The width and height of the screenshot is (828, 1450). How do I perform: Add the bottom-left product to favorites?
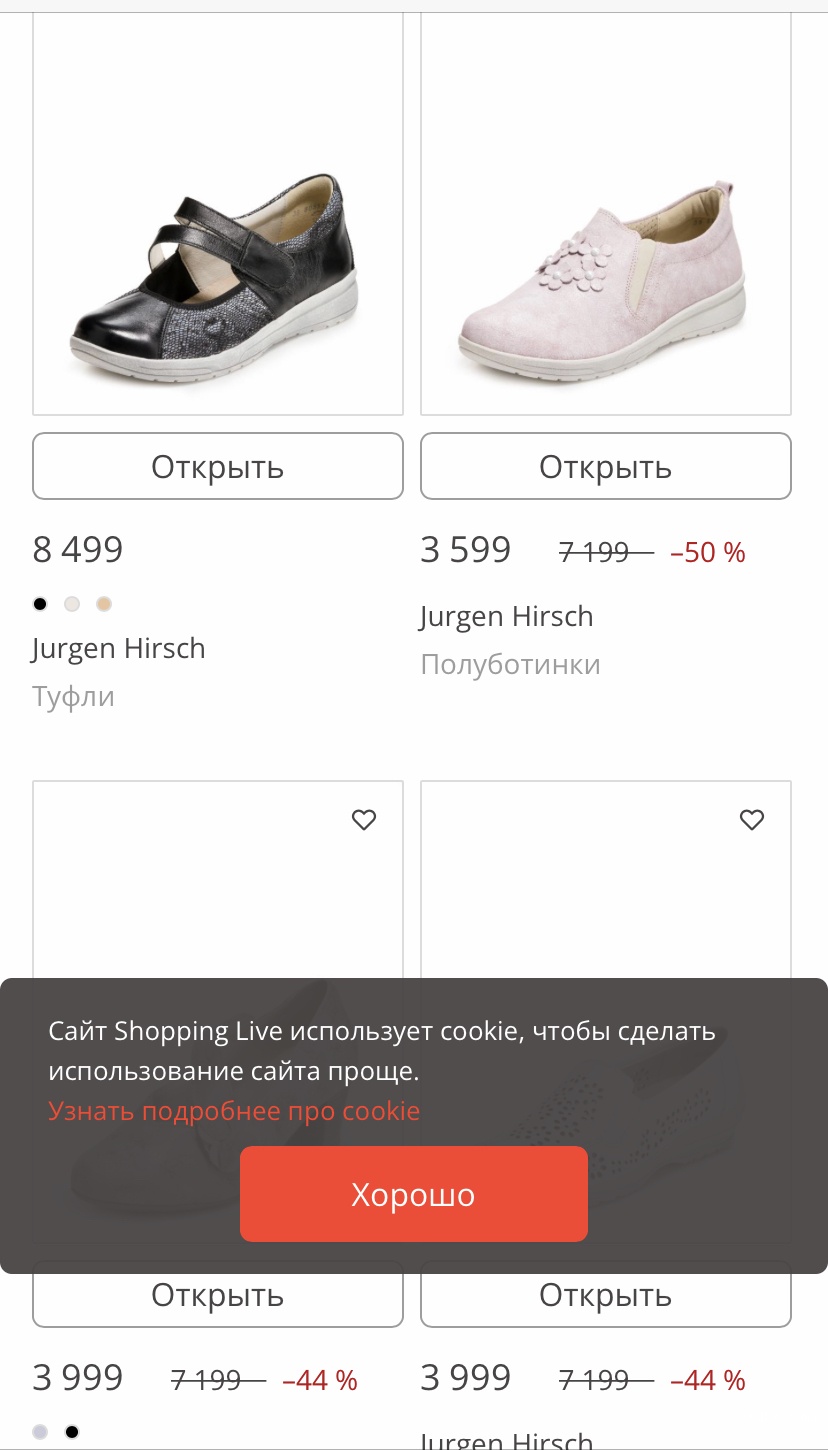coord(364,820)
